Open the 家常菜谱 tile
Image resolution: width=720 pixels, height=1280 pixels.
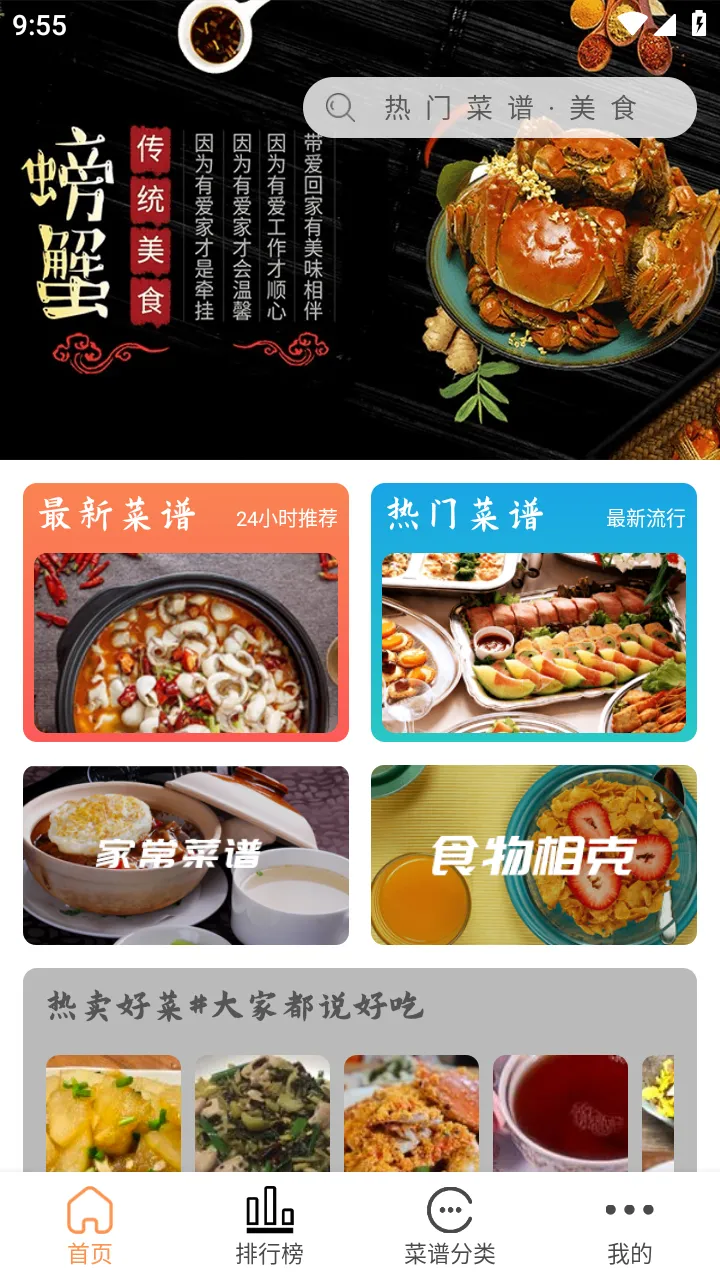click(186, 855)
